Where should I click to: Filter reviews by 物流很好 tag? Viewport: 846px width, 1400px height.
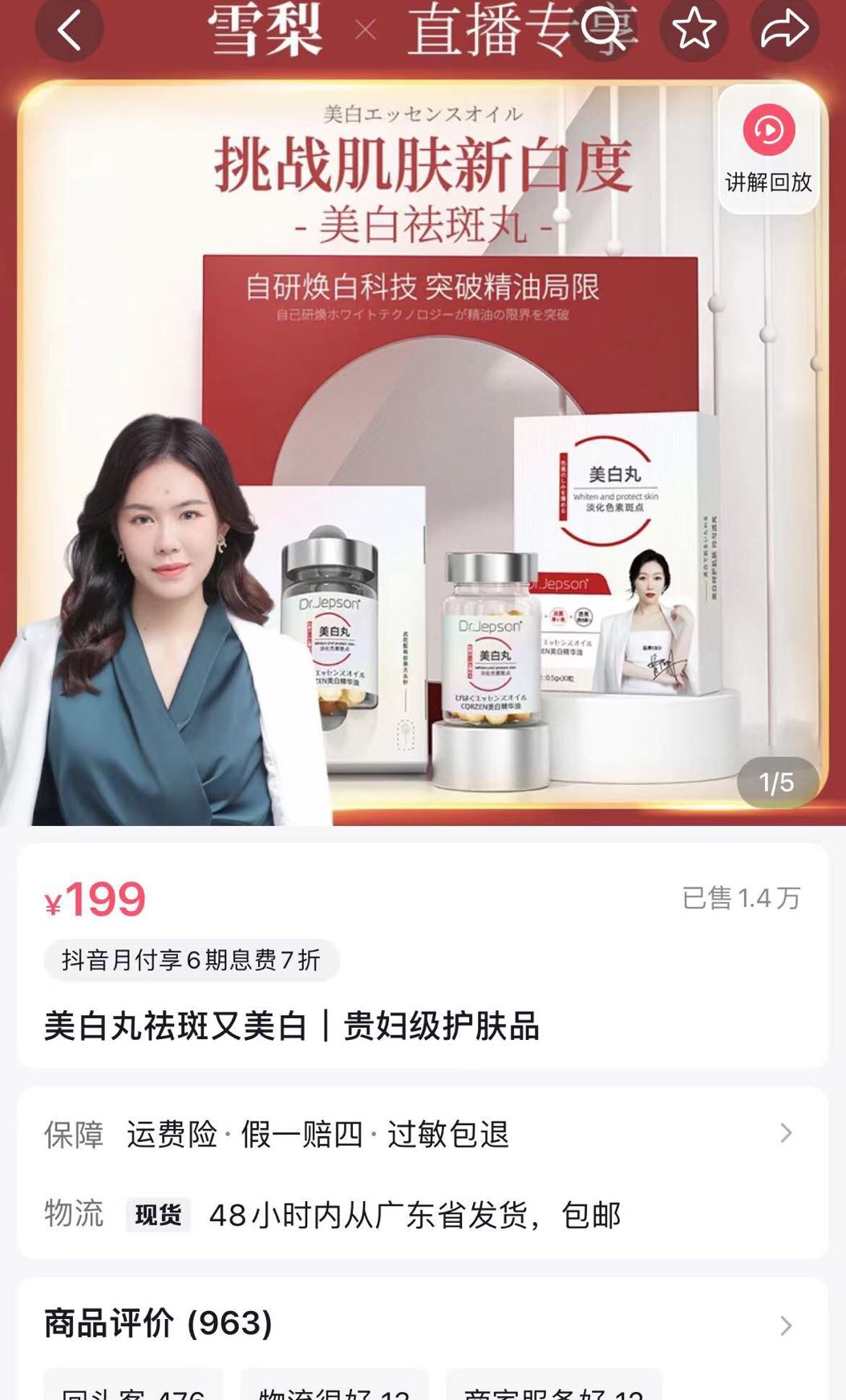(334, 1389)
